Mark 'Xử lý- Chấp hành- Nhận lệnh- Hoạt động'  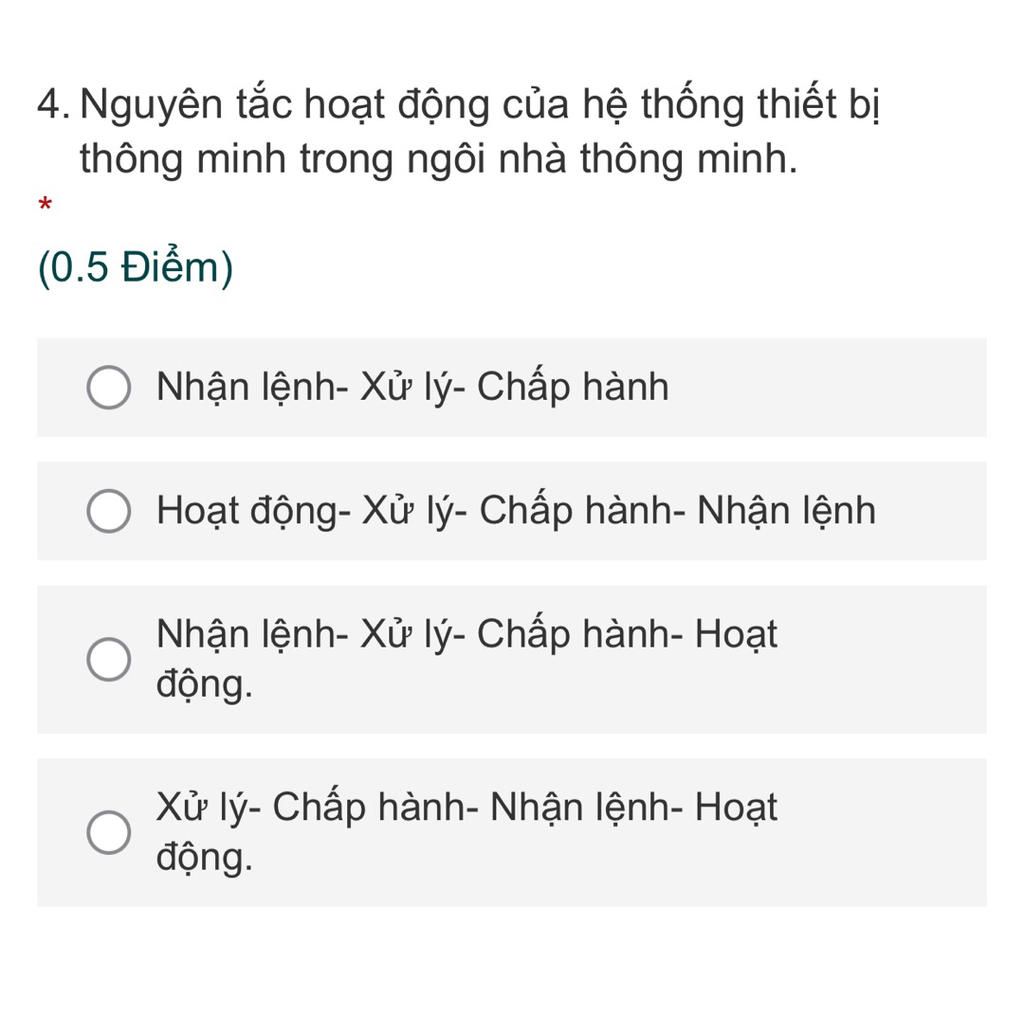[108, 833]
